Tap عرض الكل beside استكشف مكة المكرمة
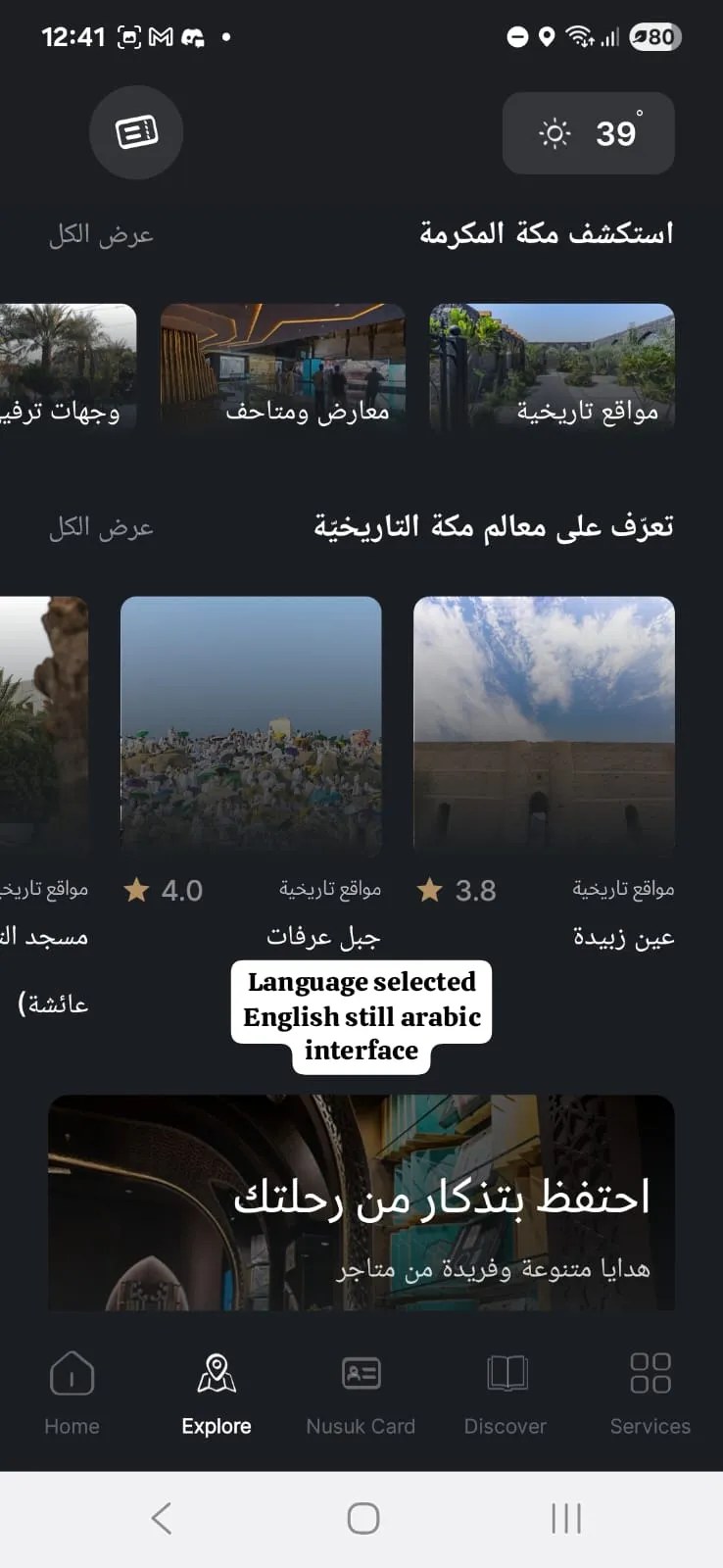Viewport: 723px width, 1568px height. tap(101, 235)
